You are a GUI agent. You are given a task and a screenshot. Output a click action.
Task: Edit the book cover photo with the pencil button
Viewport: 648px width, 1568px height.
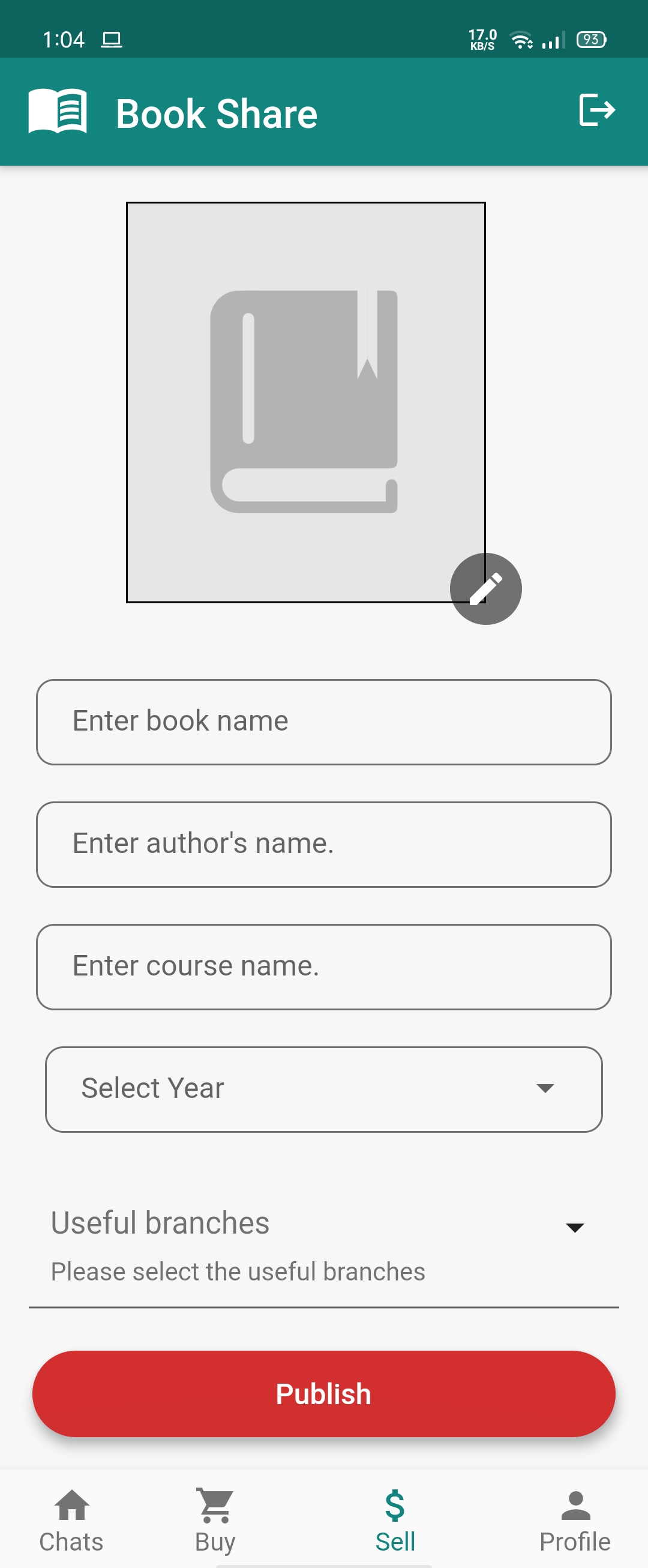[x=485, y=589]
